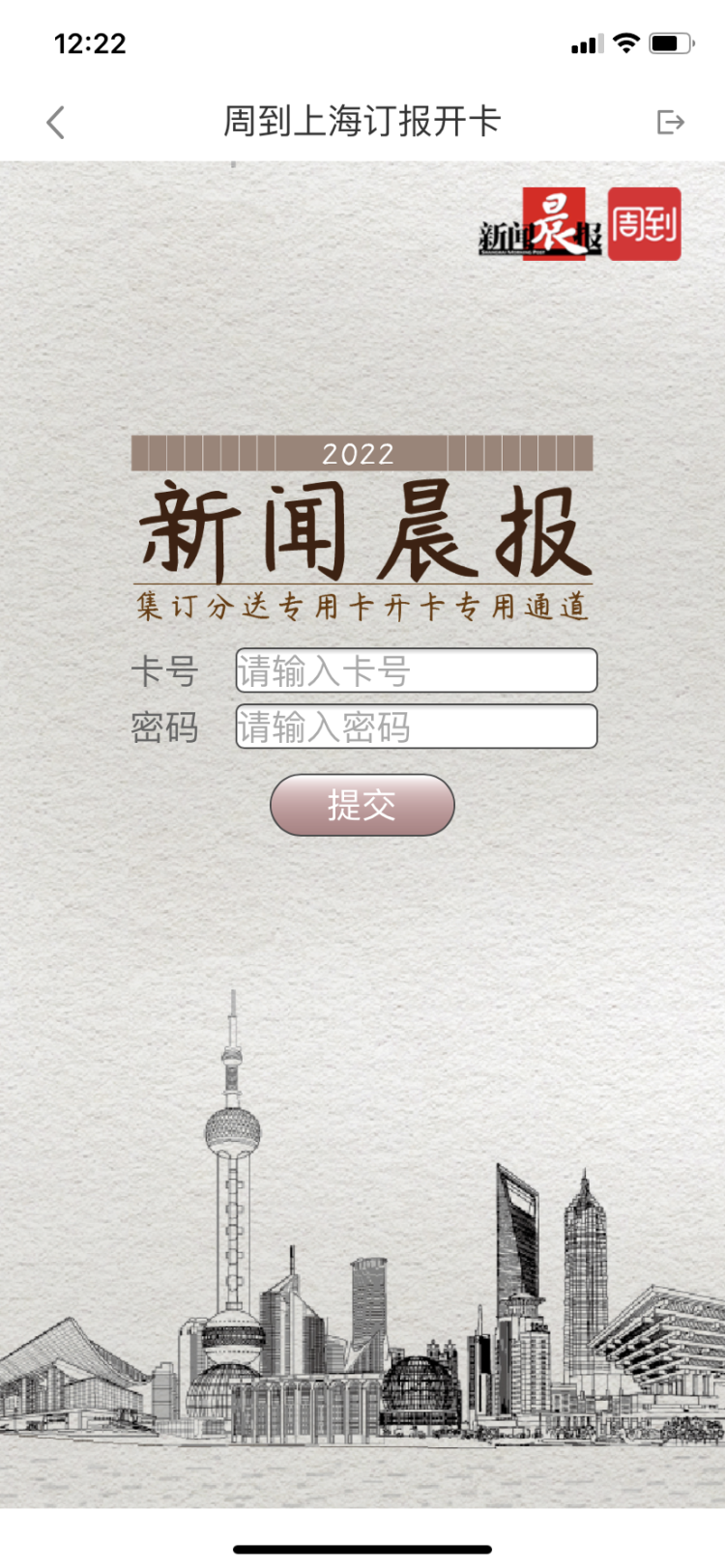Focus the 卡号 card number field
Image resolution: width=725 pixels, height=1568 pixels.
[x=416, y=670]
